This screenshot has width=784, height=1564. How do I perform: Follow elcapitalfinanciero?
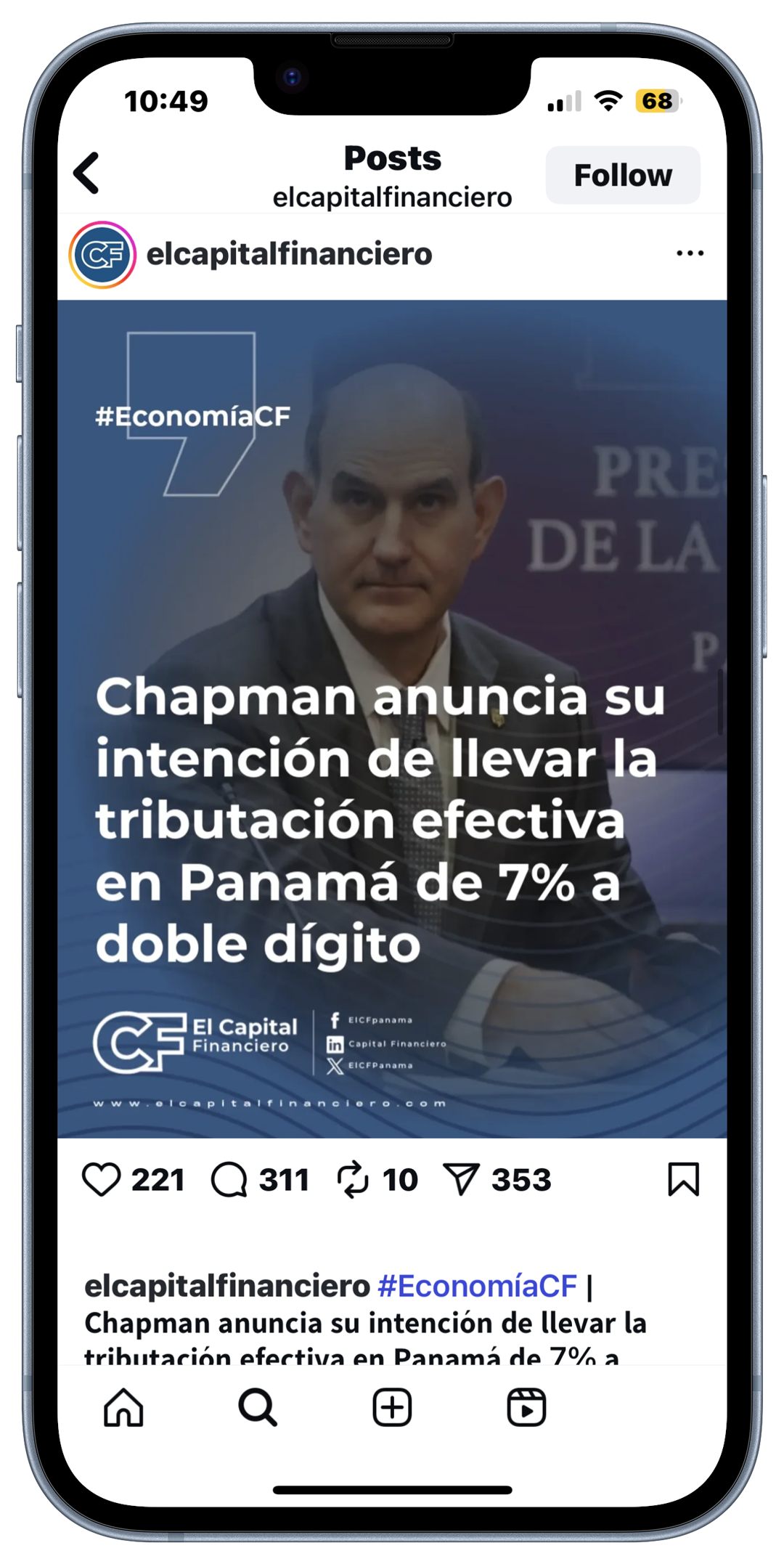623,175
